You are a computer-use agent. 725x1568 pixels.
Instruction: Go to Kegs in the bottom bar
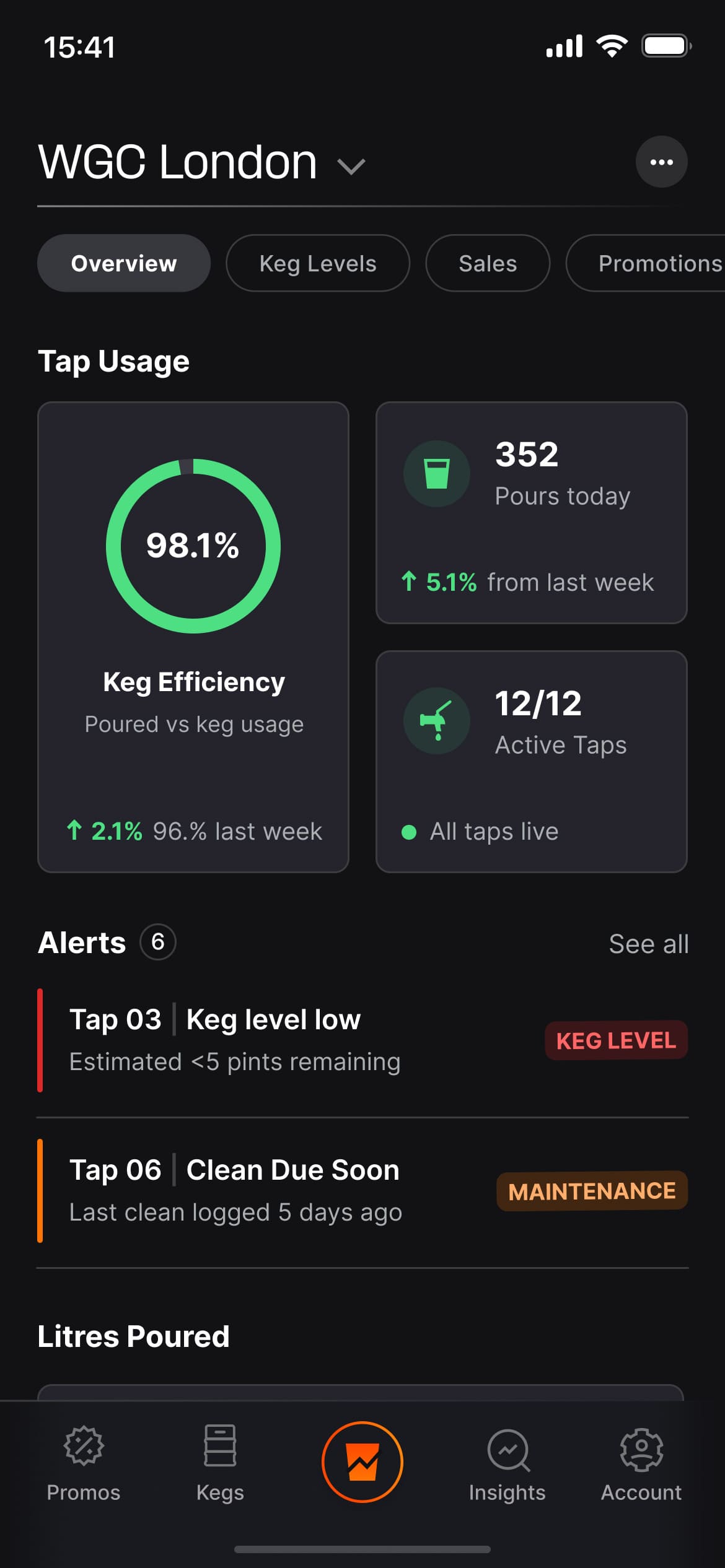220,1464
